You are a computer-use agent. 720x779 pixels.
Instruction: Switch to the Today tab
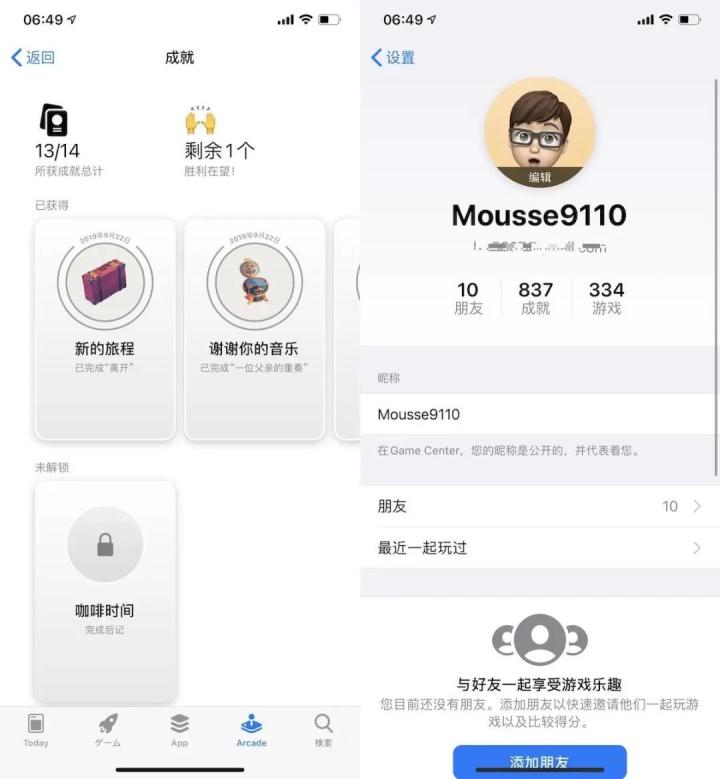click(x=35, y=730)
